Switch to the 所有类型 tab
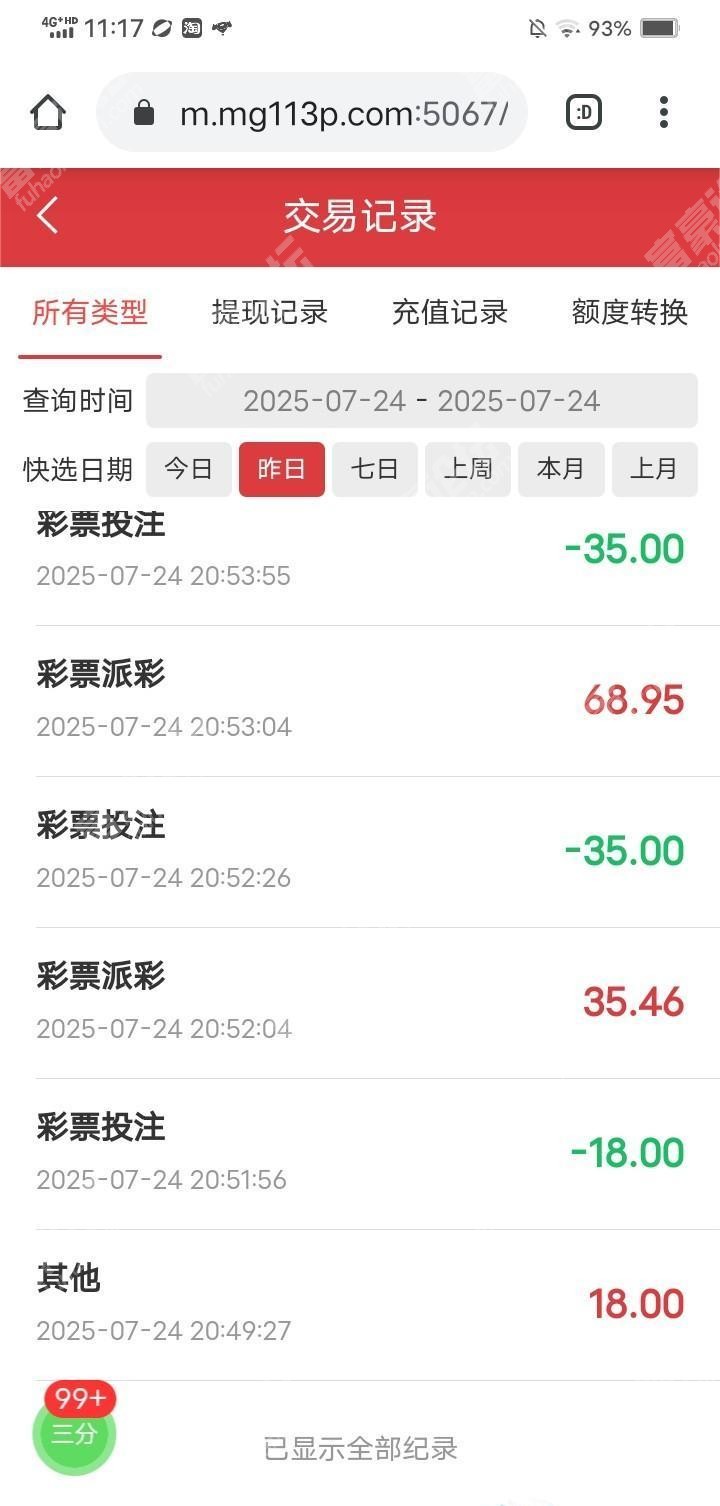This screenshot has height=1506, width=720. pos(90,313)
